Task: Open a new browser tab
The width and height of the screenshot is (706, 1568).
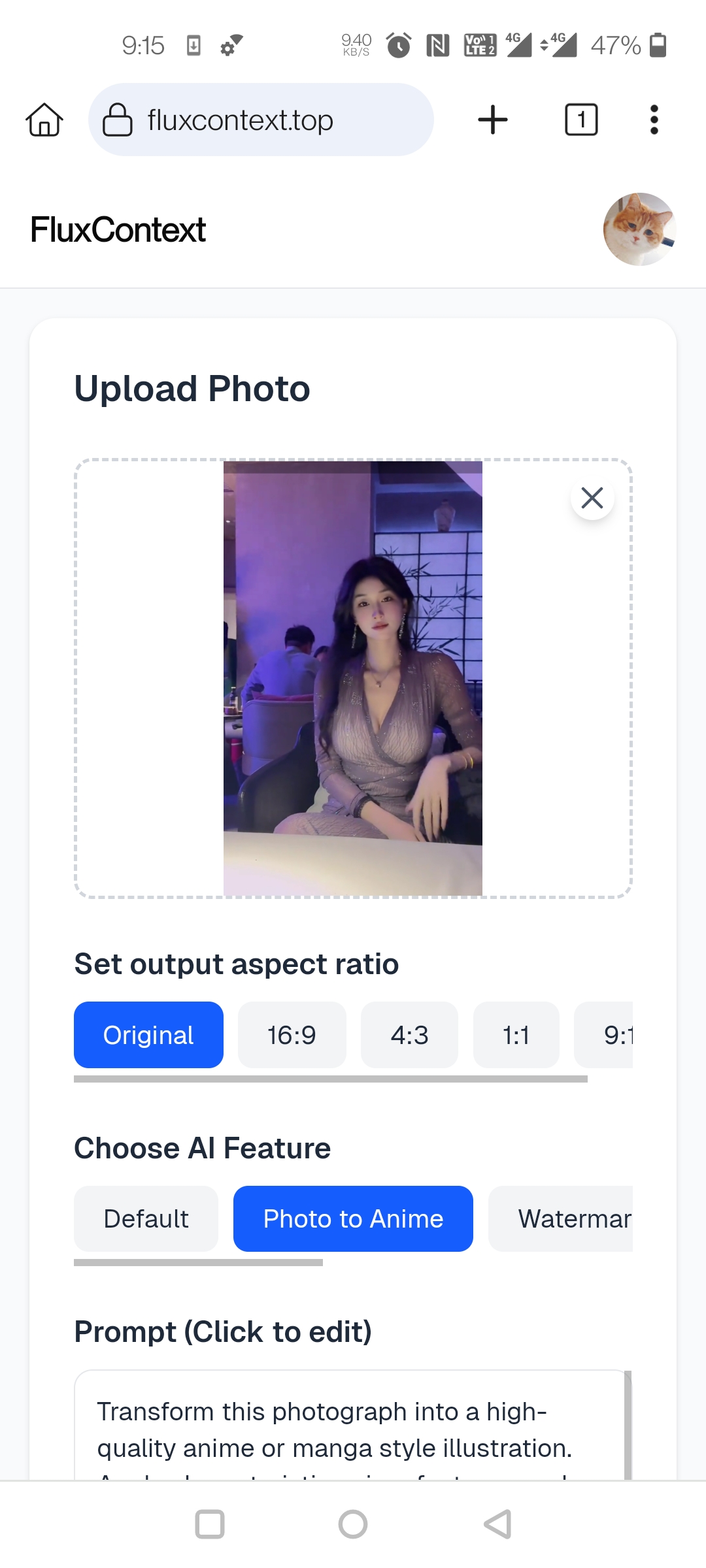Action: pos(493,120)
